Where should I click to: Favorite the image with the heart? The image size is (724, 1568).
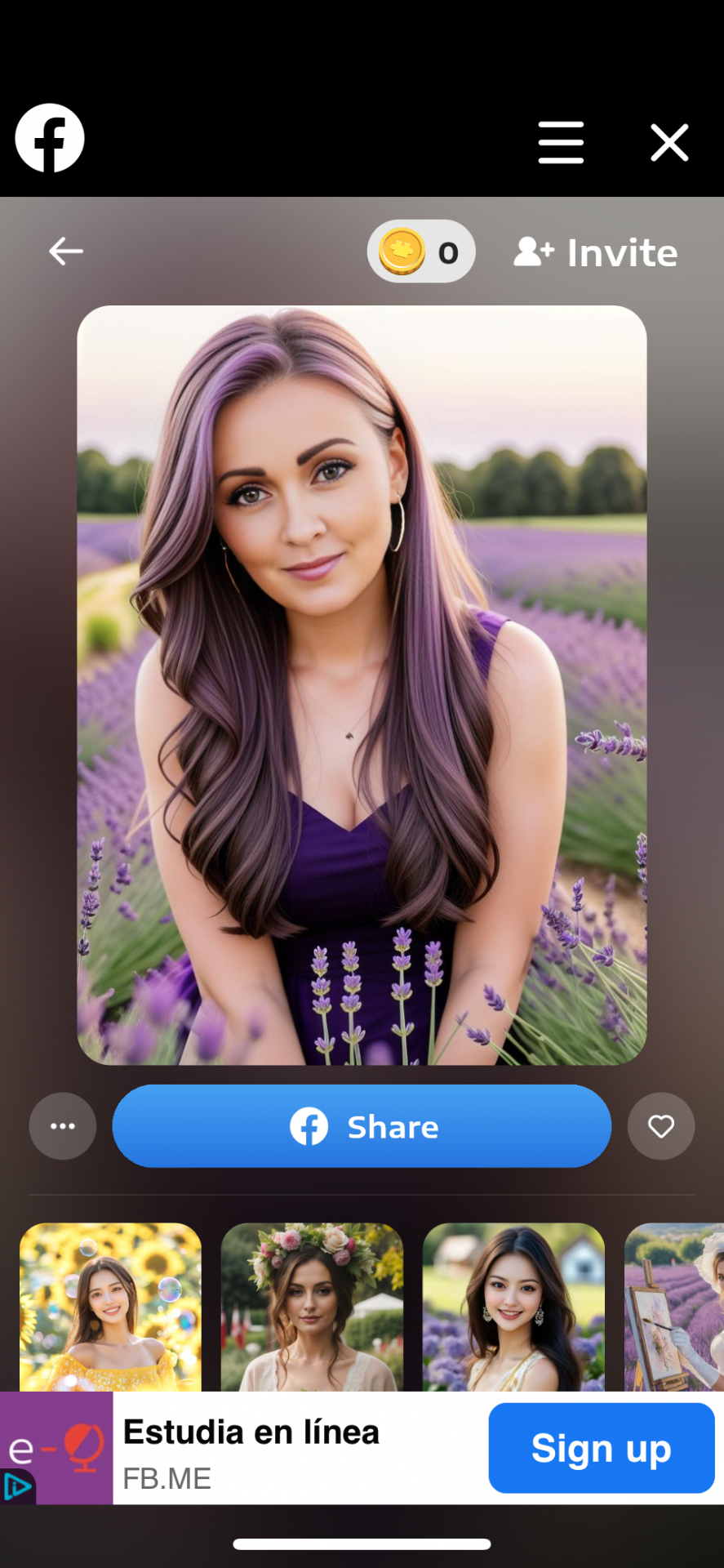tap(661, 1126)
